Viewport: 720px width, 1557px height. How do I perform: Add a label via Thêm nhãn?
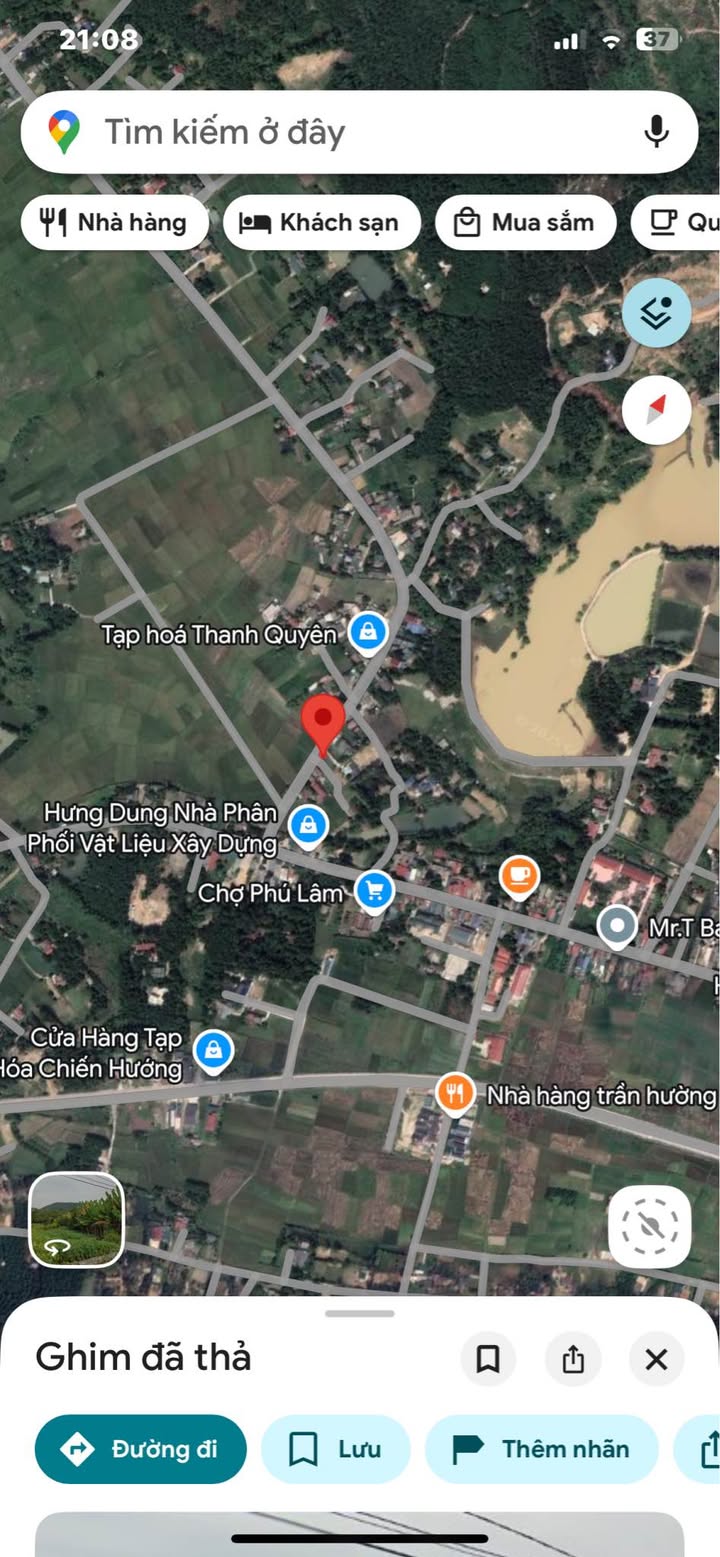pos(542,1449)
